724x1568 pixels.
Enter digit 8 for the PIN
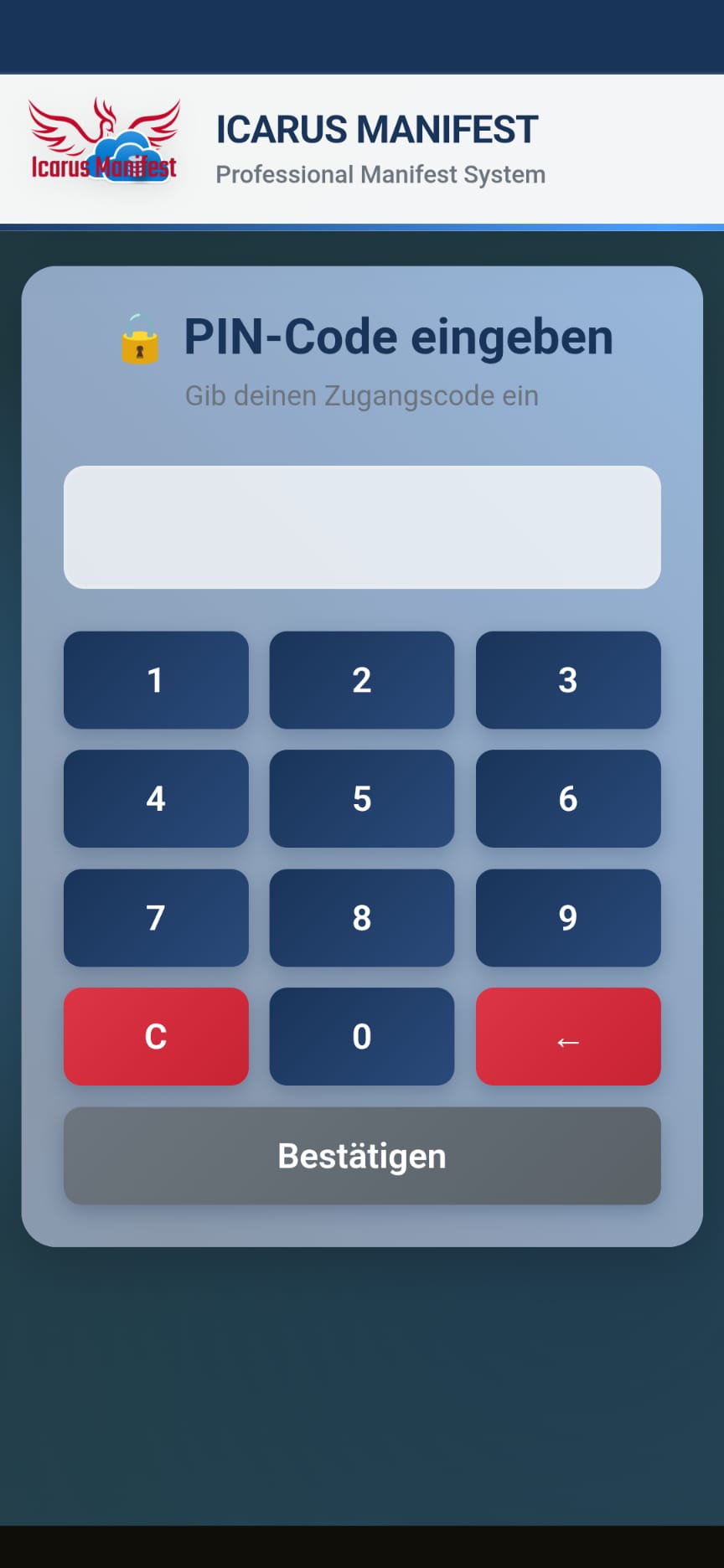point(361,917)
